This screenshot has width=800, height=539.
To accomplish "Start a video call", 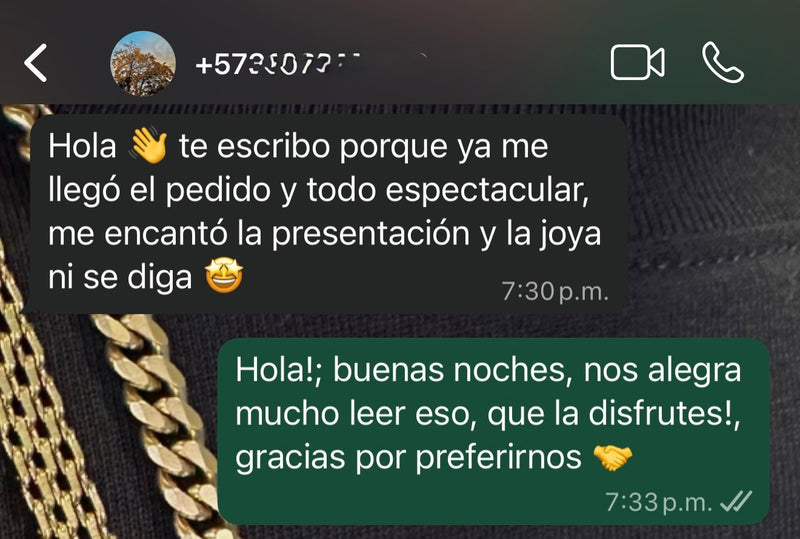I will [637, 63].
